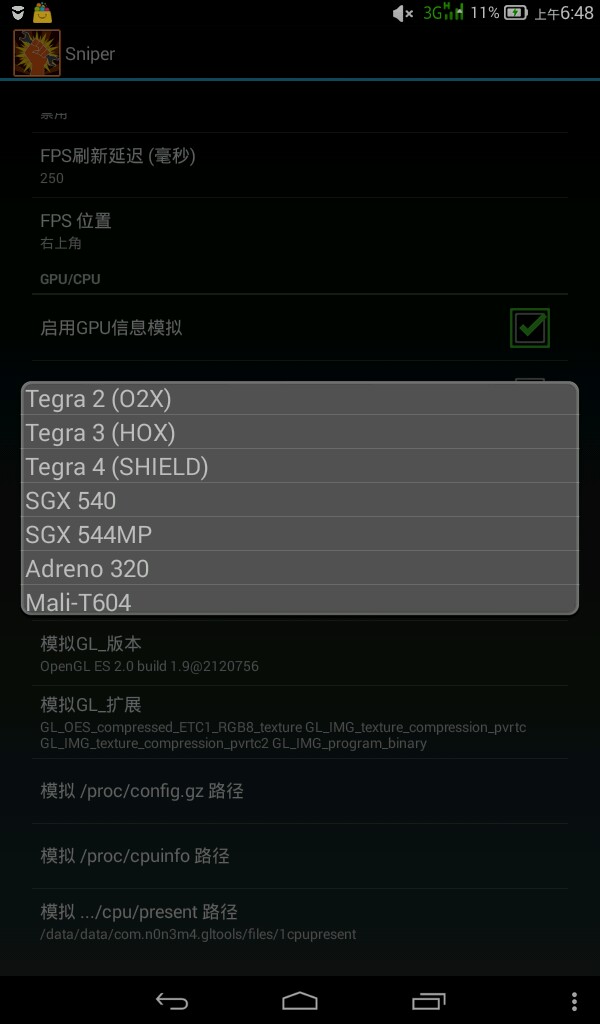Viewport: 600px width, 1024px height.
Task: Go to the home screen
Action: point(299,1001)
